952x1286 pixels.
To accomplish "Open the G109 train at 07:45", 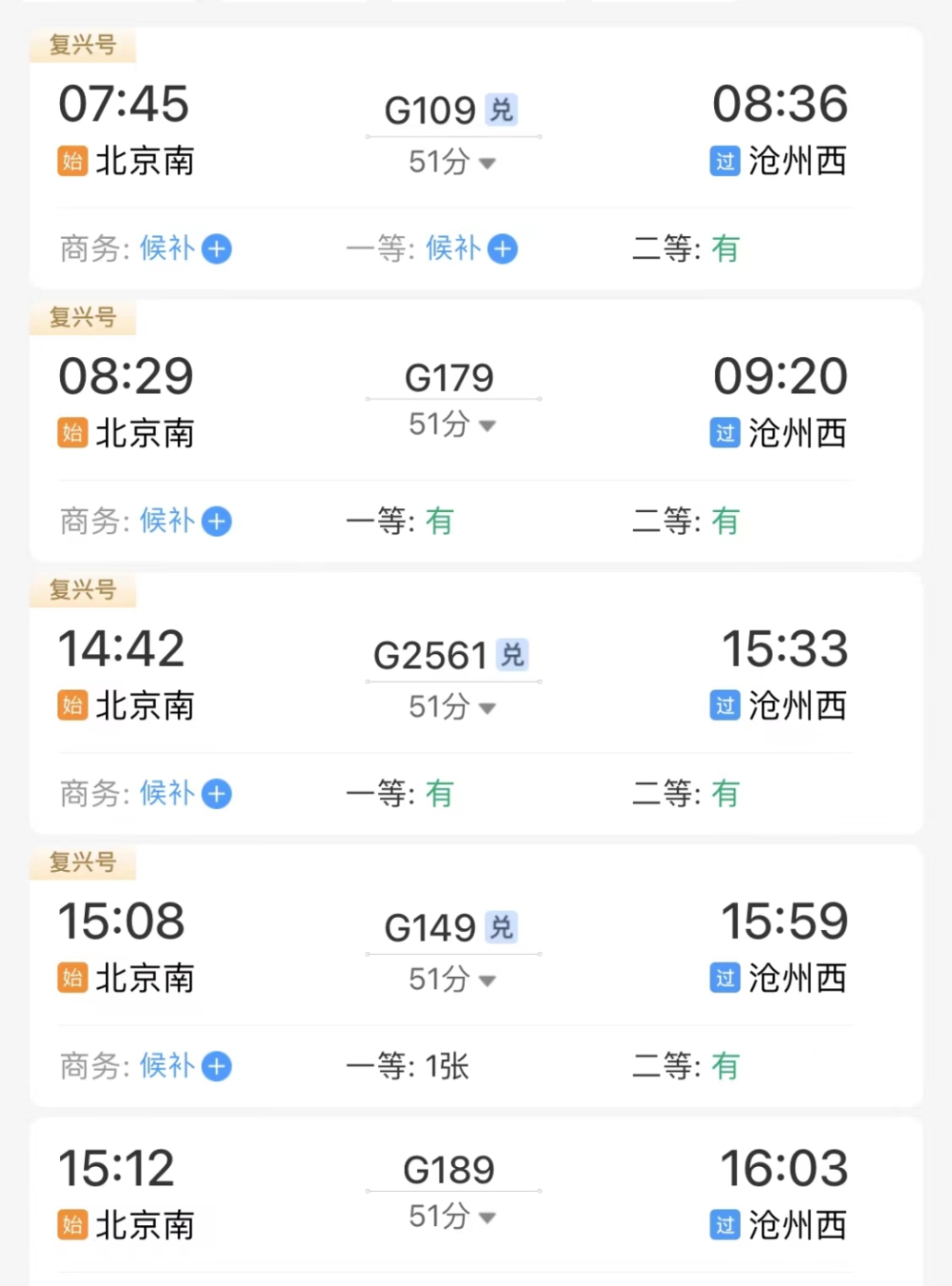I will (430, 110).
